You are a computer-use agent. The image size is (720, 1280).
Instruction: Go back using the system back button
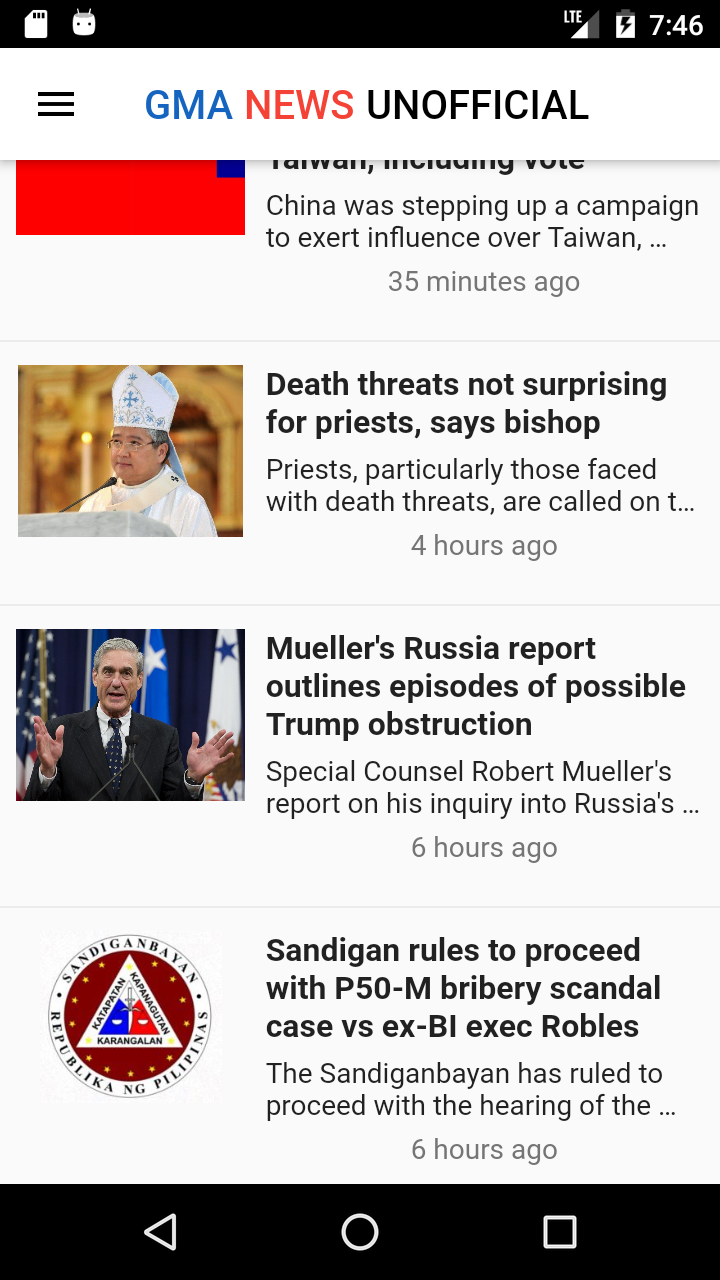pos(160,1232)
